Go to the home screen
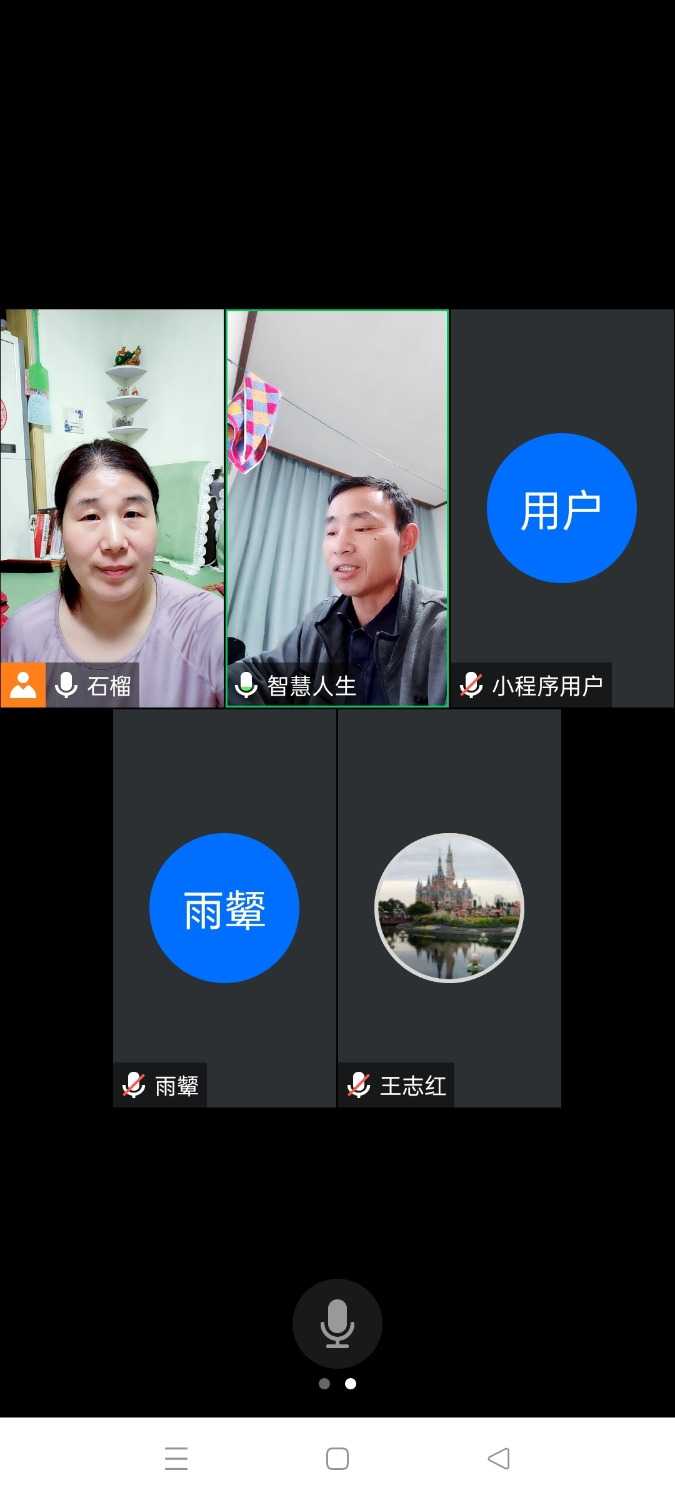Screen dimensions: 675x1500 [x=337, y=1458]
